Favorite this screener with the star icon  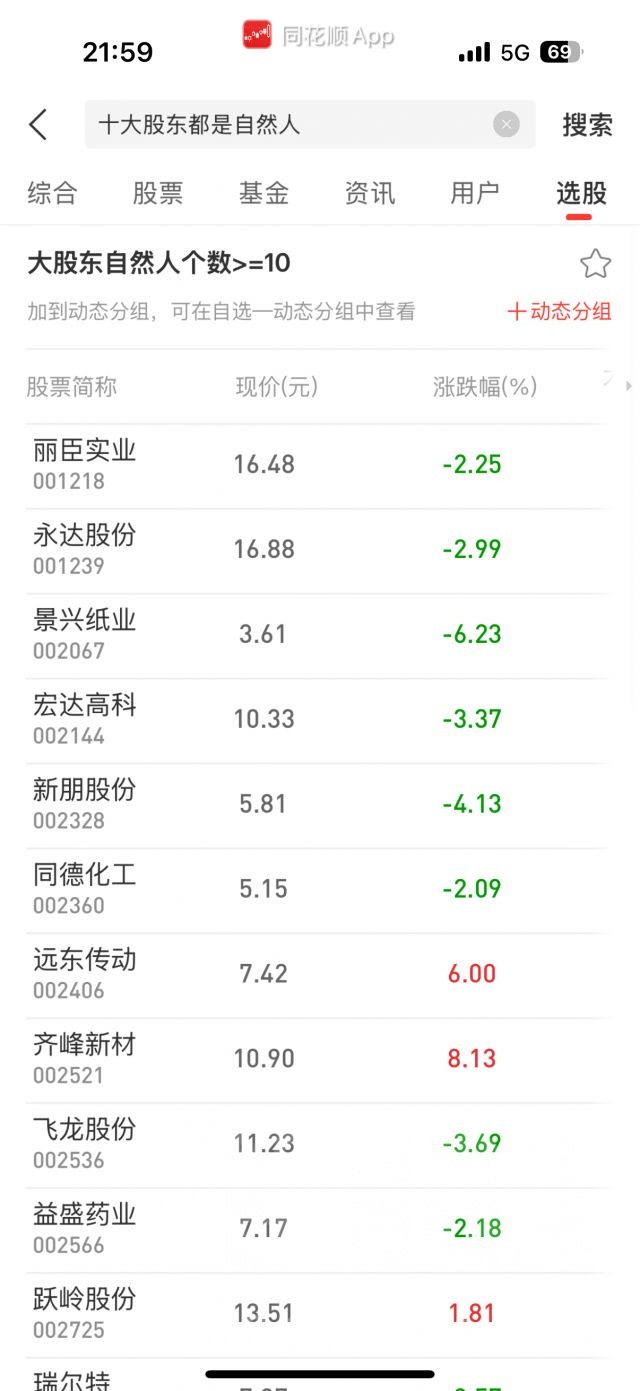(595, 263)
